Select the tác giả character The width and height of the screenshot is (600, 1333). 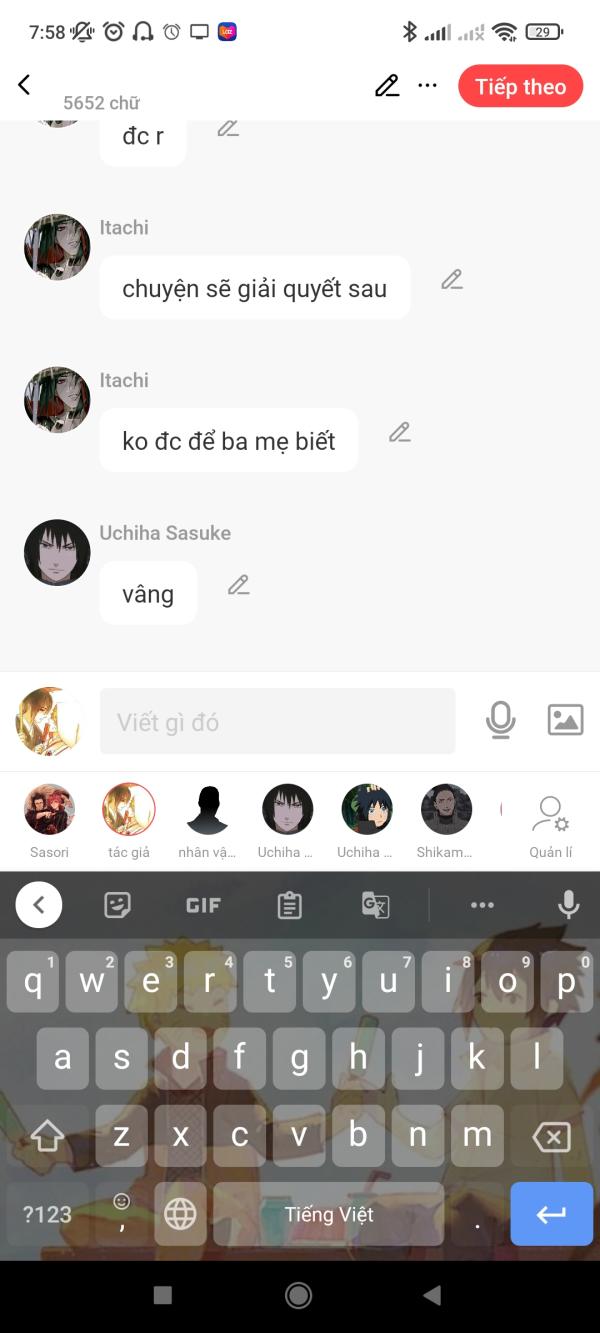129,822
